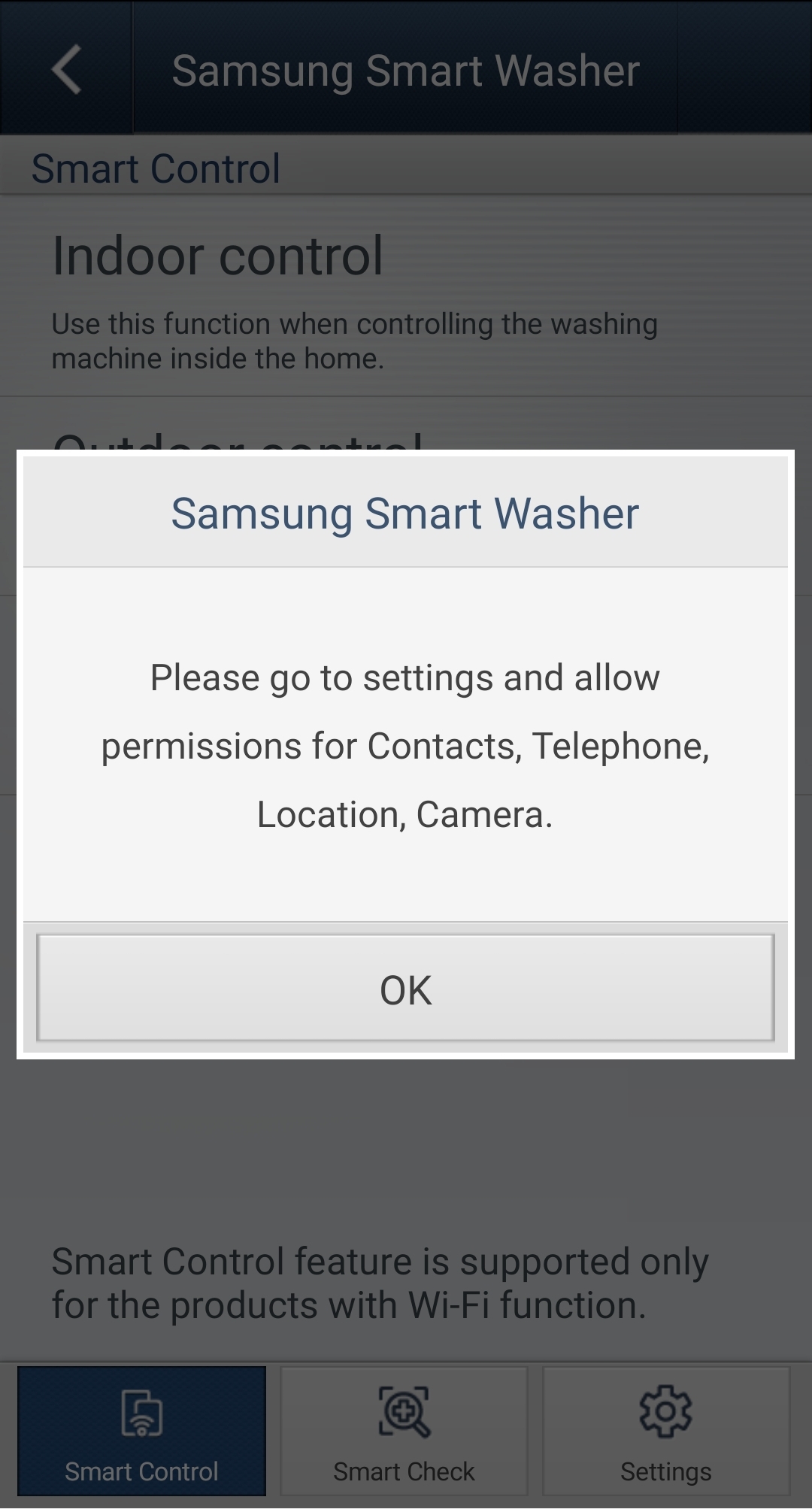Screen dimensions: 812x1509
Task: Tap the chevron left of Samsung Smart Washer
Action: coord(68,70)
